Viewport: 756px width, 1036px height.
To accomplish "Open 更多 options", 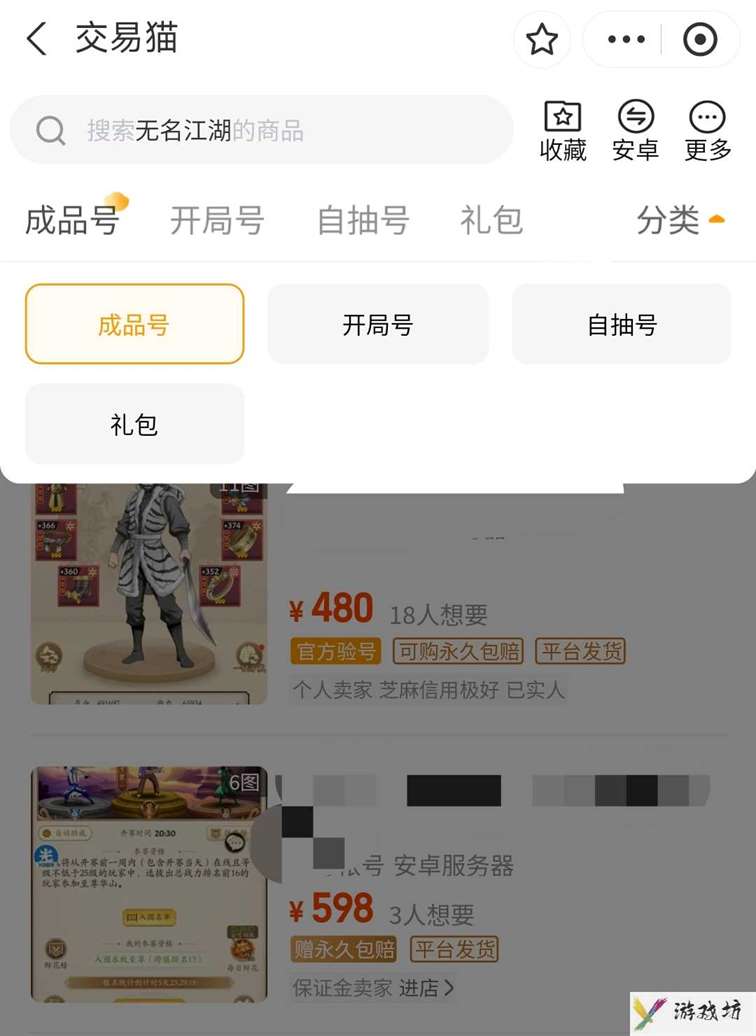I will pos(708,131).
